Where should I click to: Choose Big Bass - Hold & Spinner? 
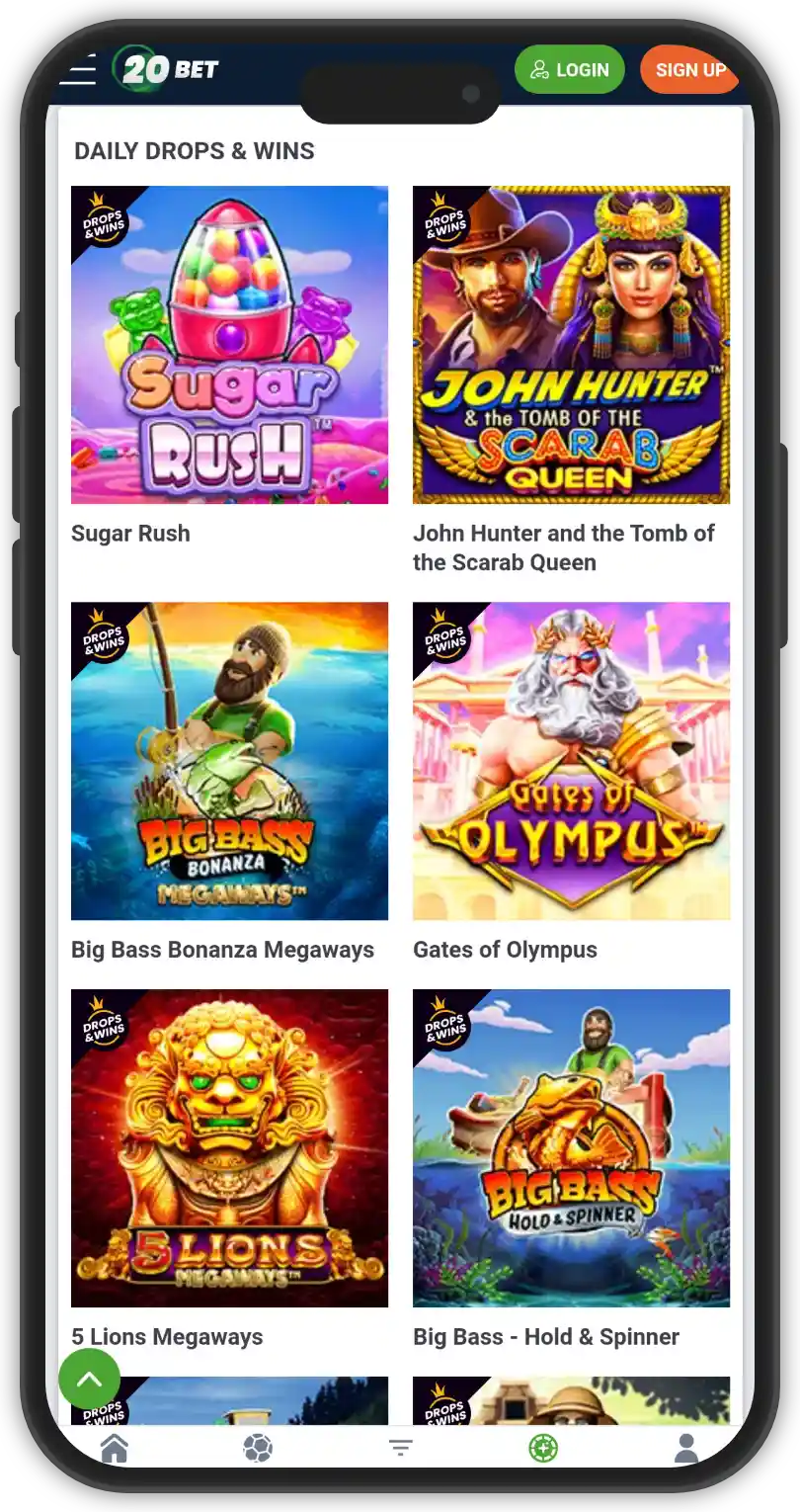coord(571,1148)
